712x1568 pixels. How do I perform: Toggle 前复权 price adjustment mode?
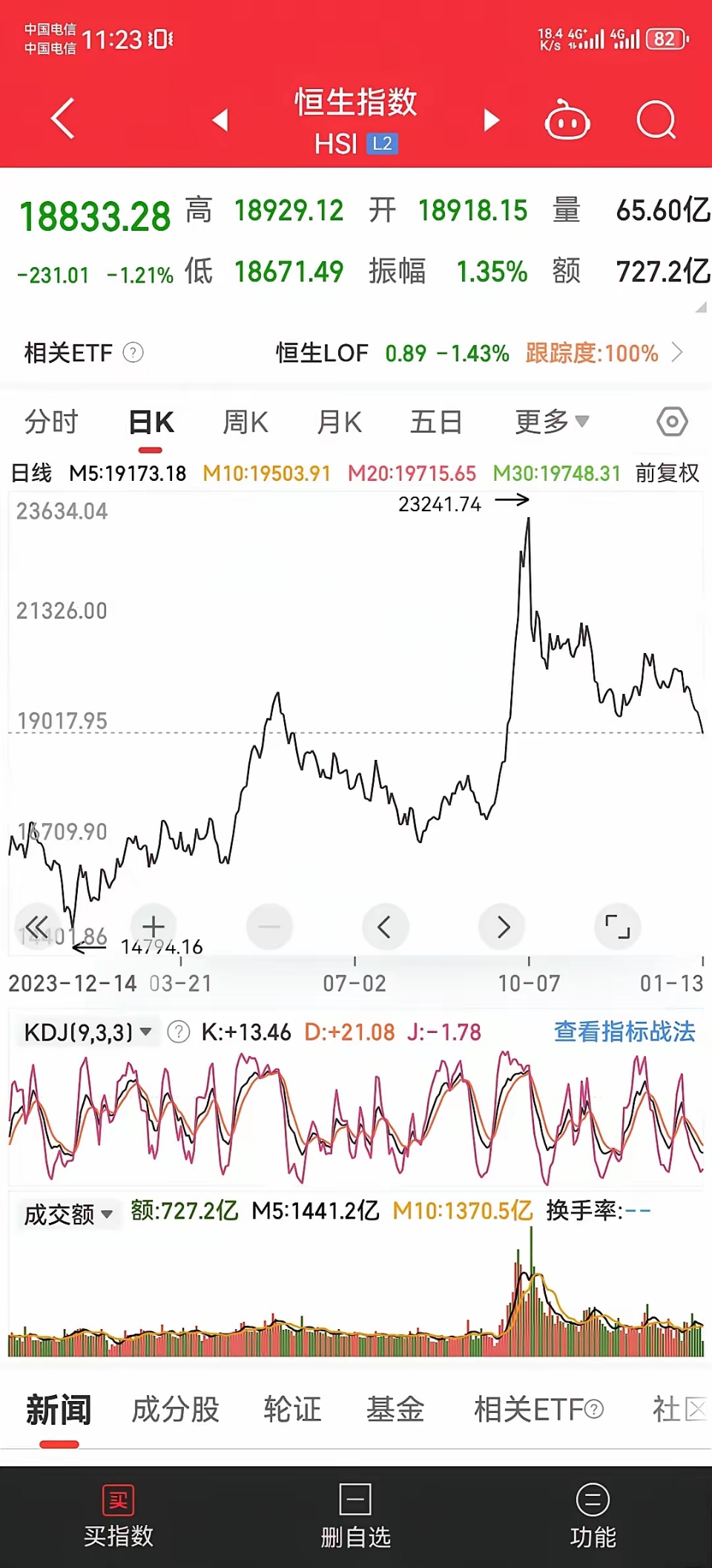click(666, 473)
